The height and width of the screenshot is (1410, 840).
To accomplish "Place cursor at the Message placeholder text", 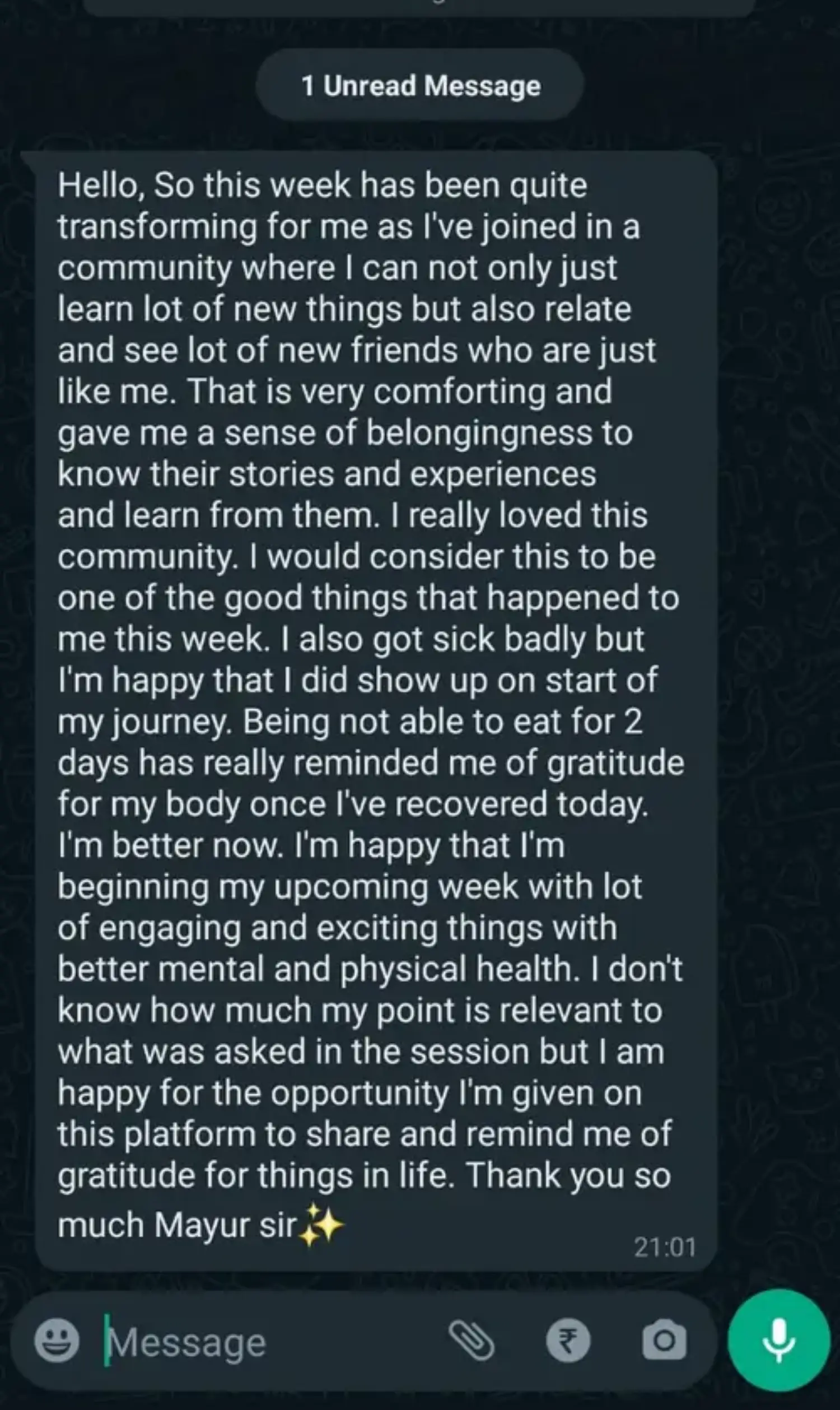I will tap(187, 1343).
